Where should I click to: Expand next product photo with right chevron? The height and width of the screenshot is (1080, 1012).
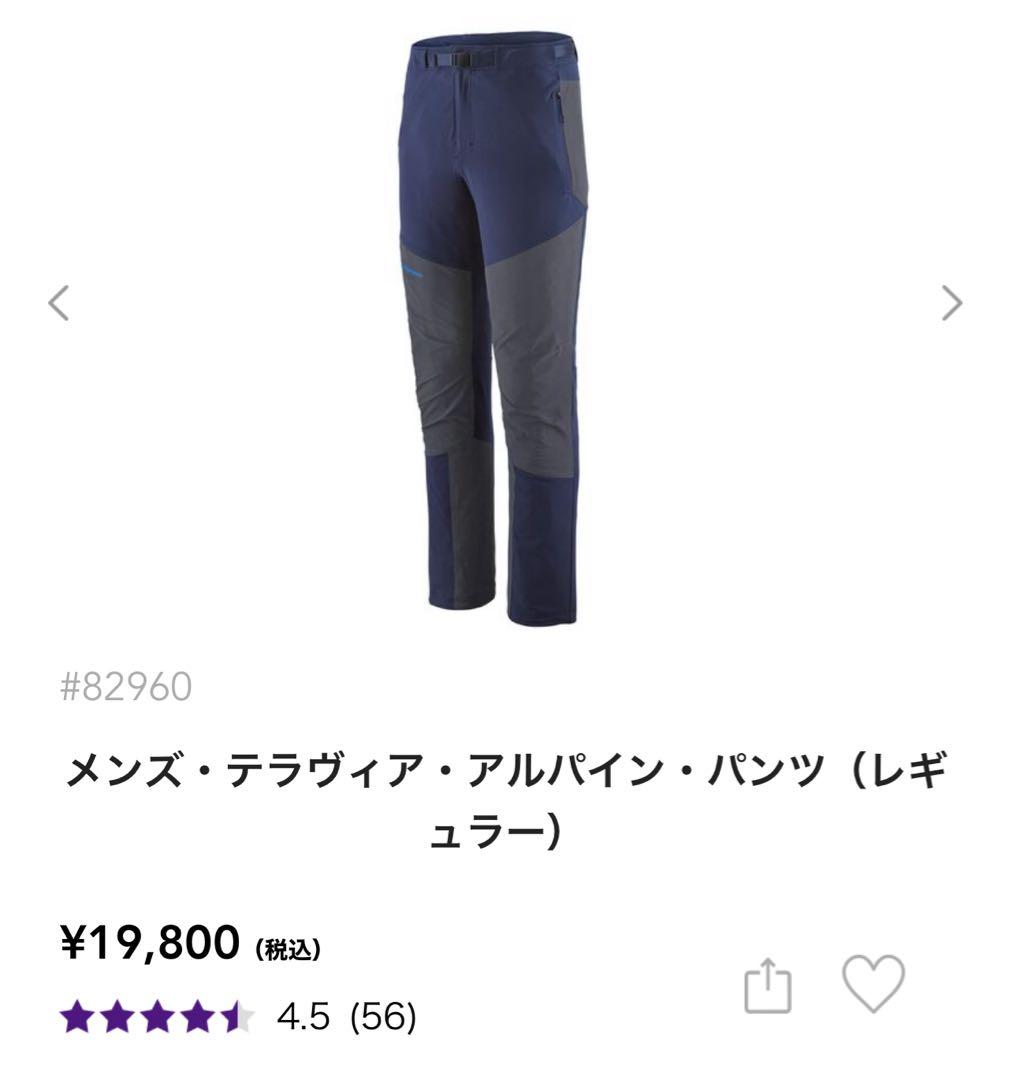(x=950, y=300)
